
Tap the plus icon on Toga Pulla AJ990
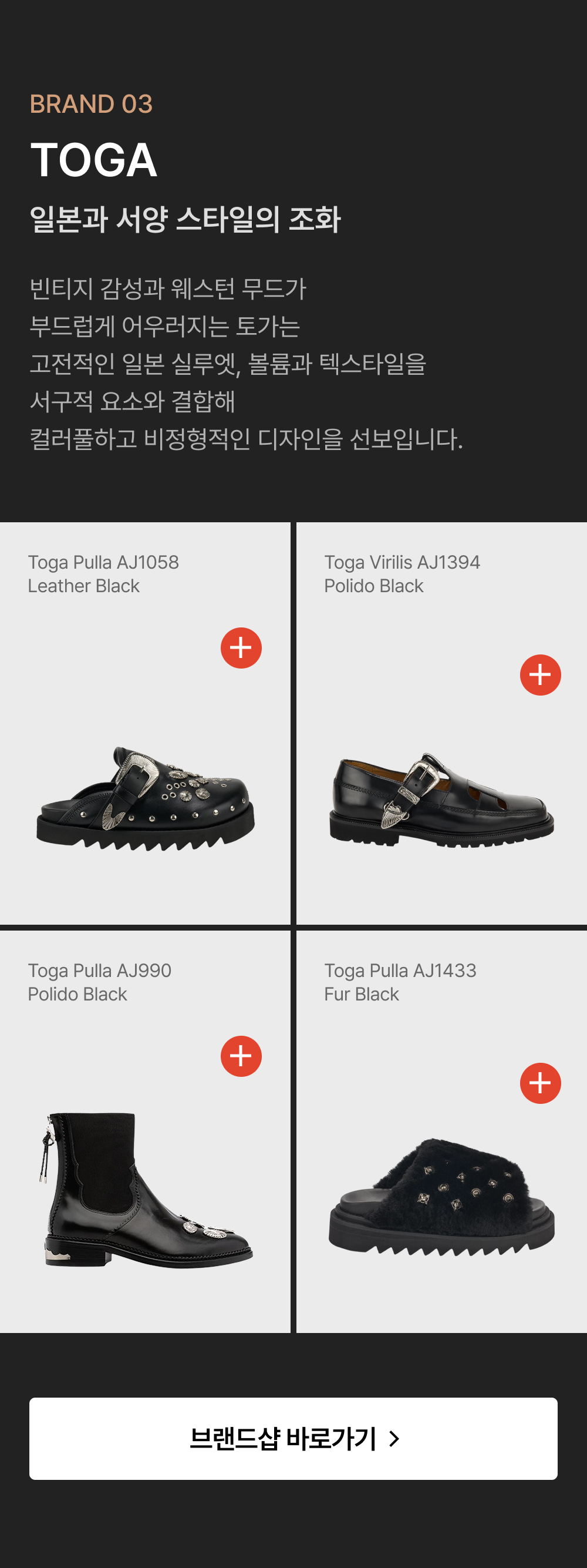coord(241,1056)
